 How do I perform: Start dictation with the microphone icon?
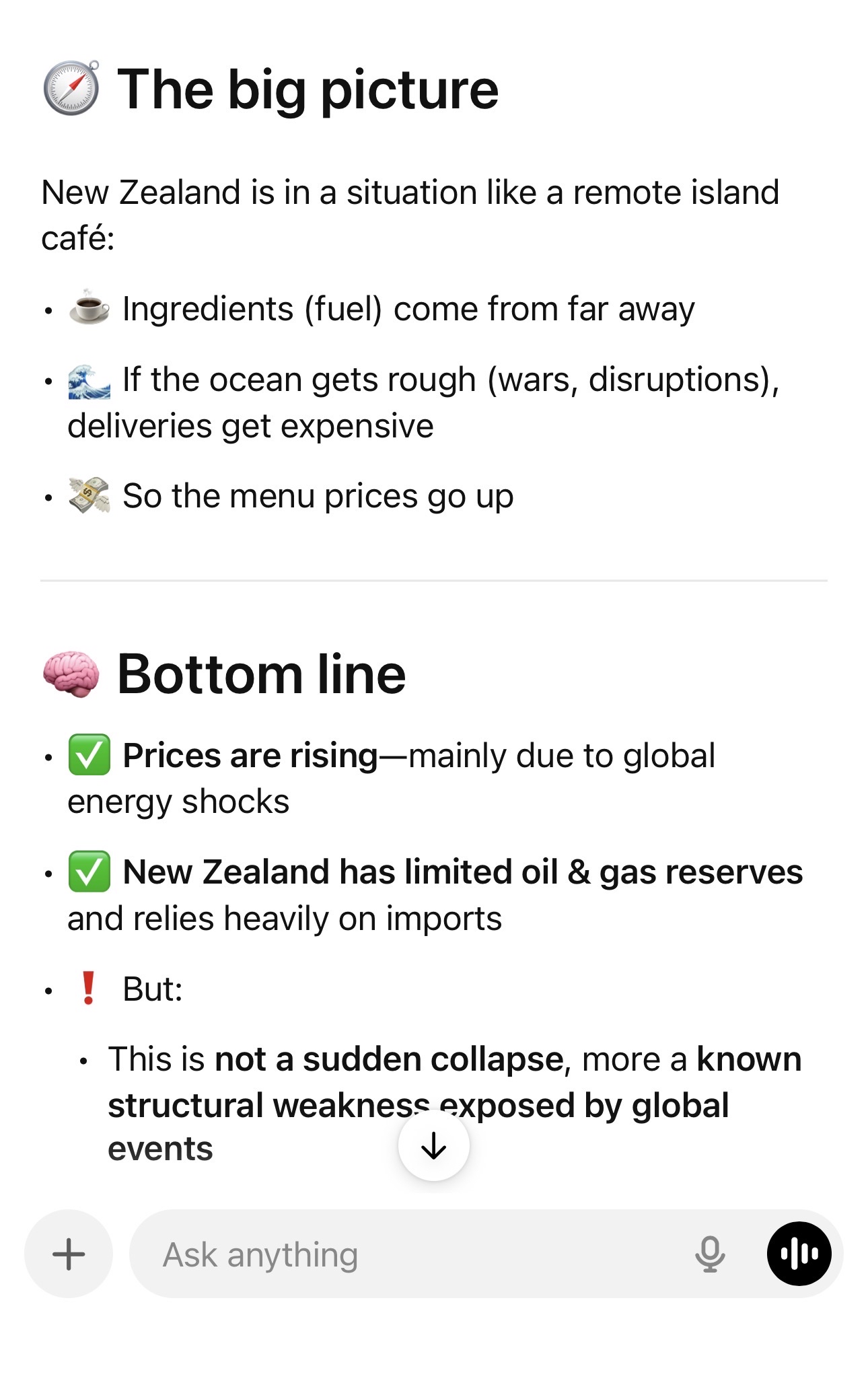pos(710,1254)
